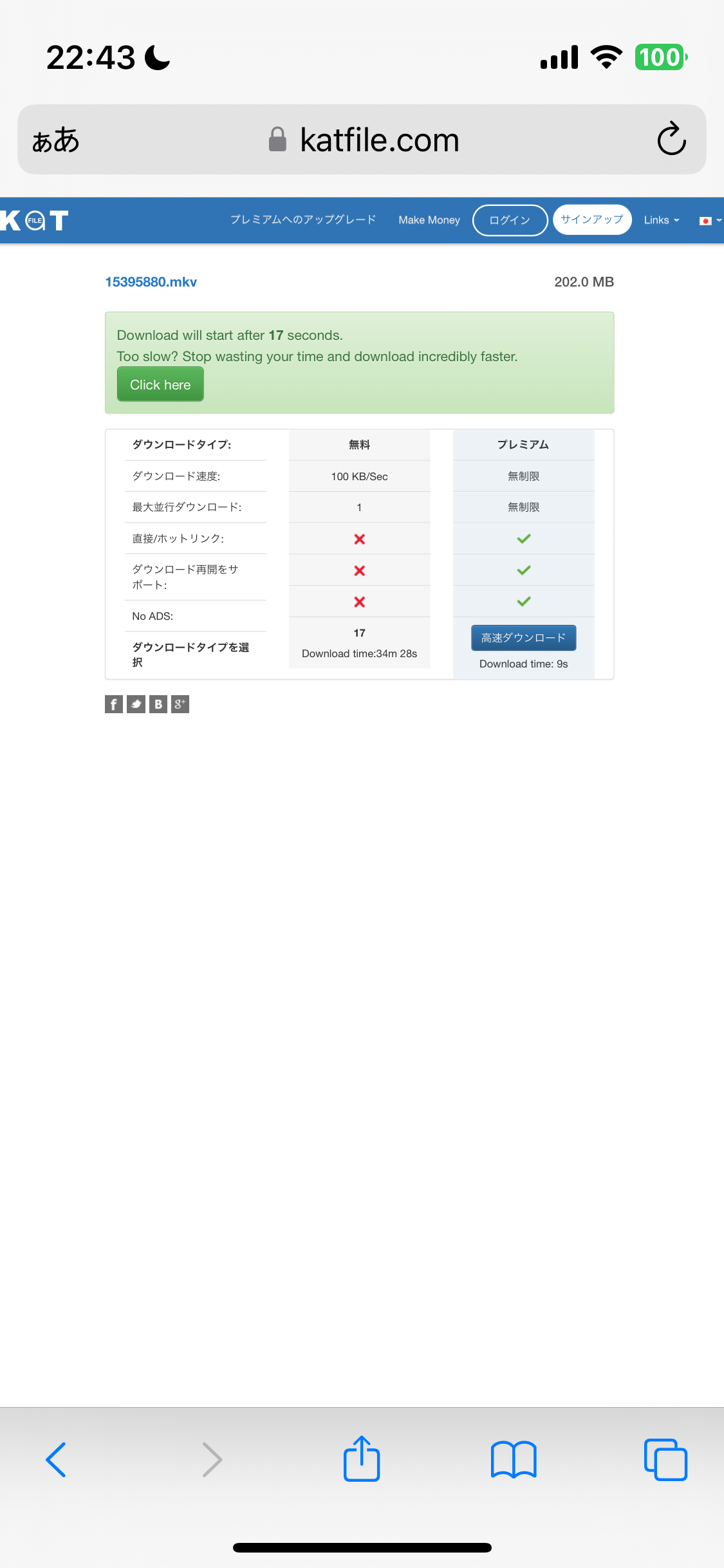Share the file on Facebook
The image size is (724, 1568).
(114, 704)
